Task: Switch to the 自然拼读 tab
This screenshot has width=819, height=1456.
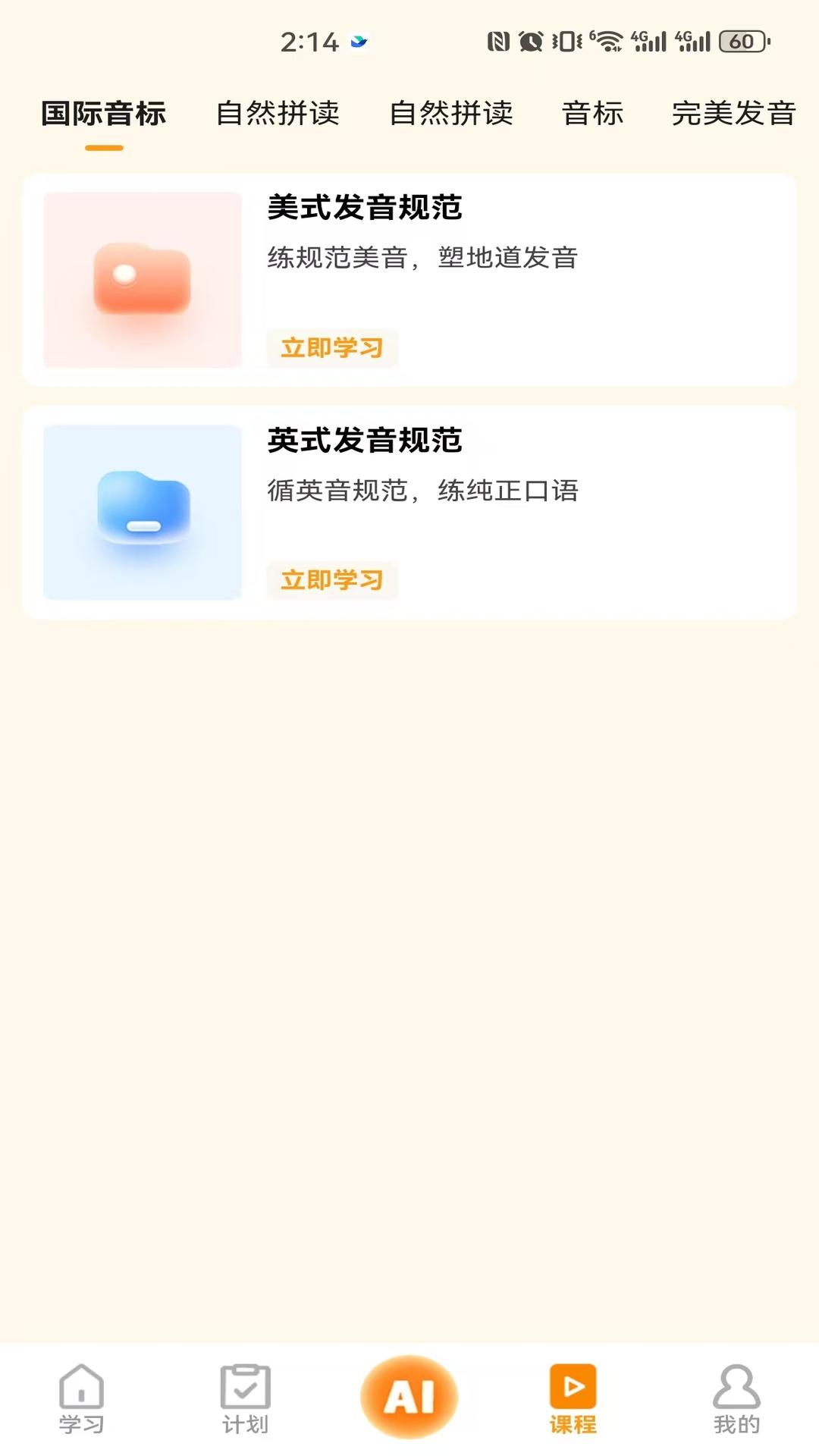Action: click(x=278, y=115)
